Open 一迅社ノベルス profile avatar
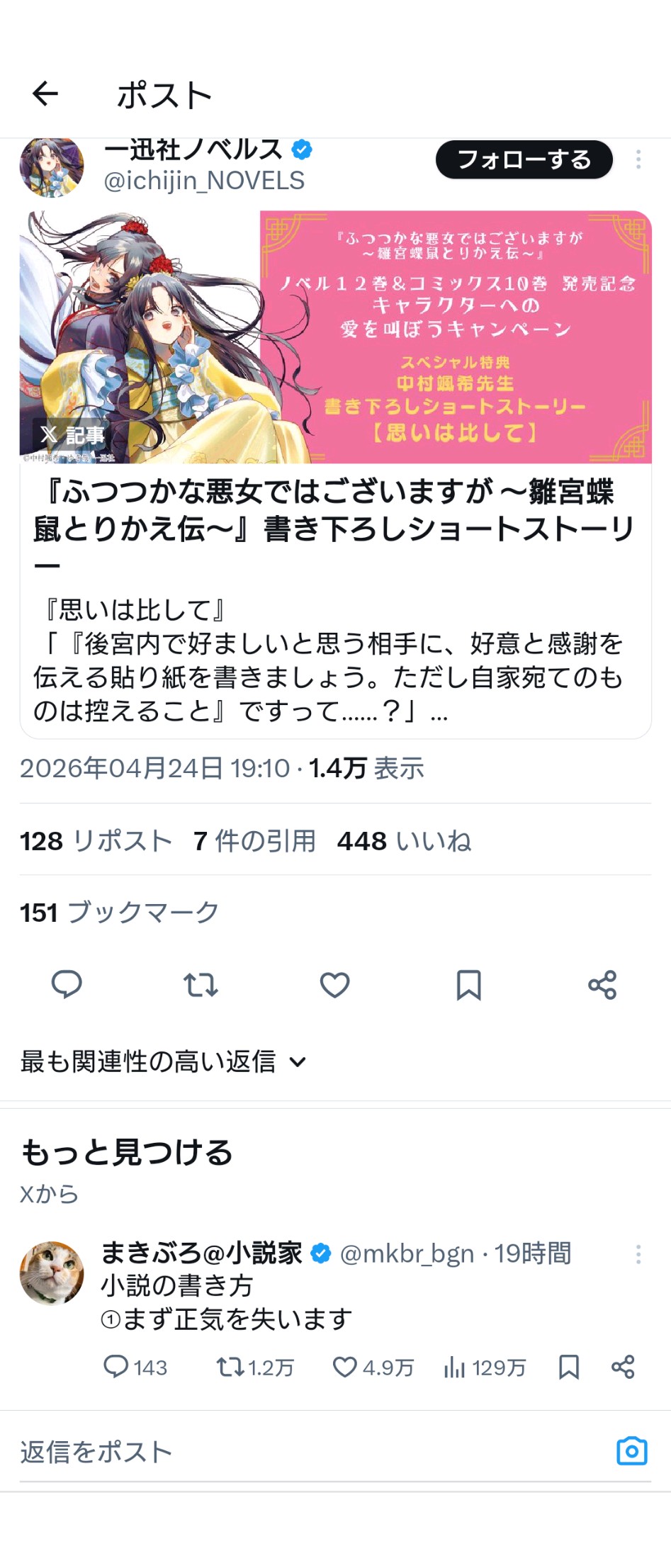The height and width of the screenshot is (1568, 671). coord(51,167)
